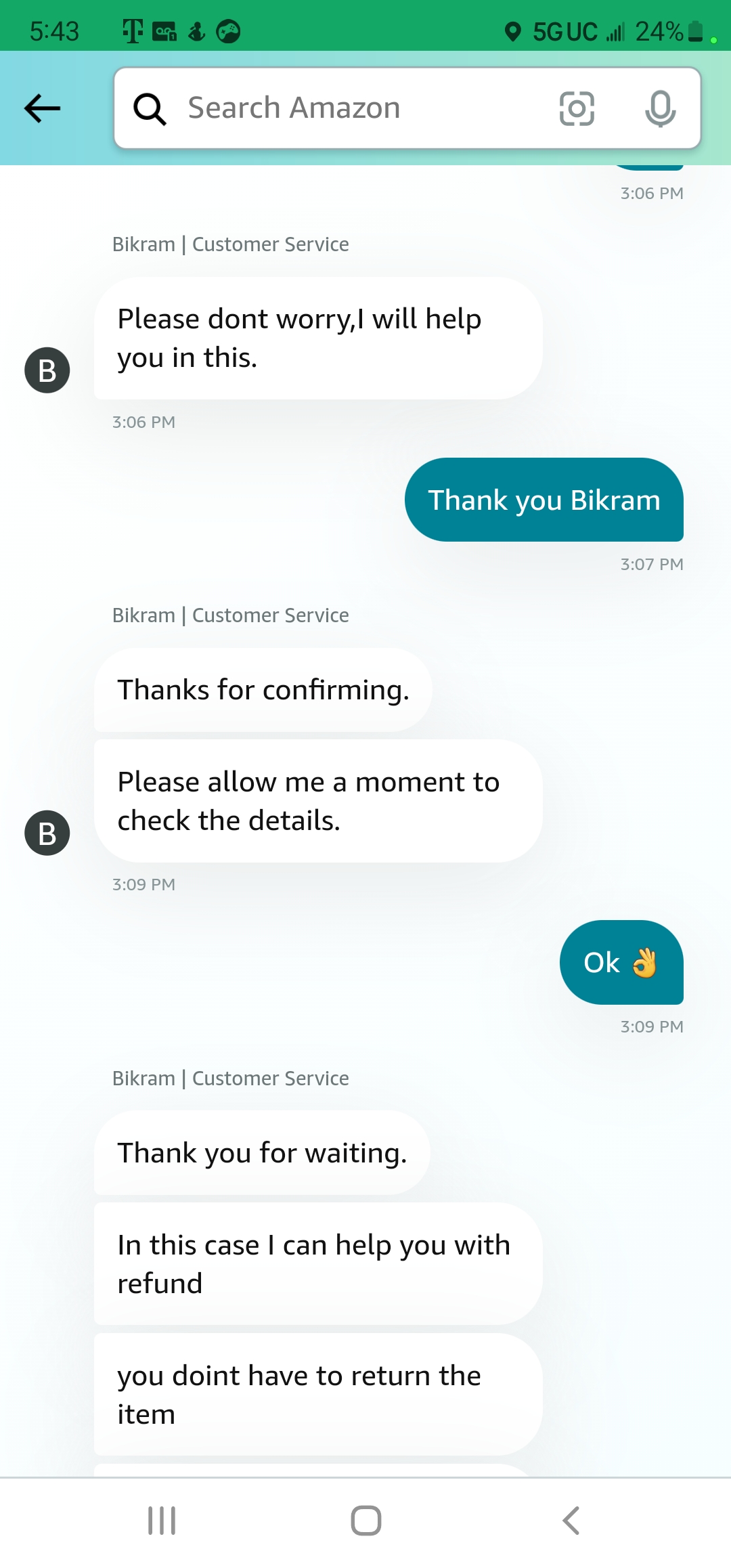This screenshot has height=1568, width=731.
Task: Go to the phone's home screen
Action: click(366, 1521)
